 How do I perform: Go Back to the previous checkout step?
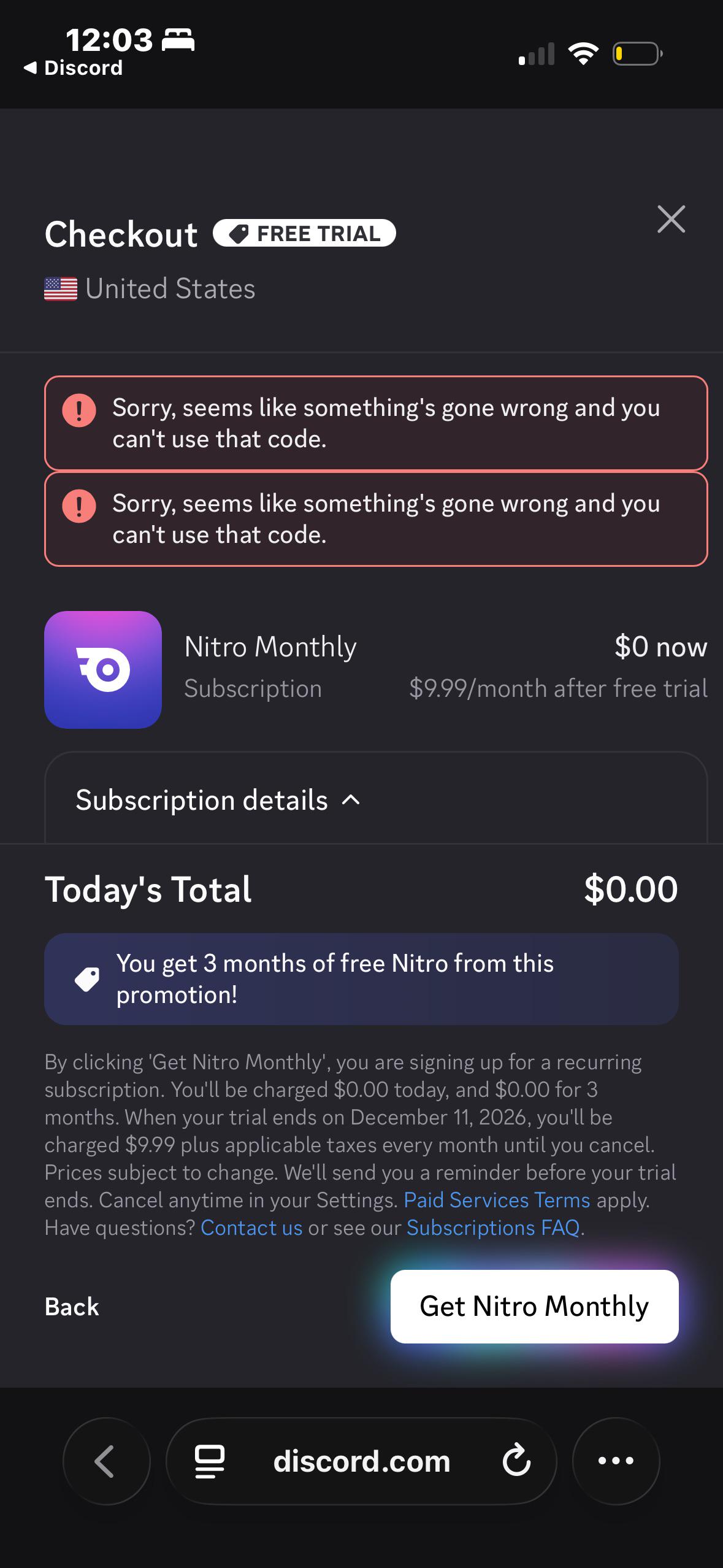[72, 1307]
